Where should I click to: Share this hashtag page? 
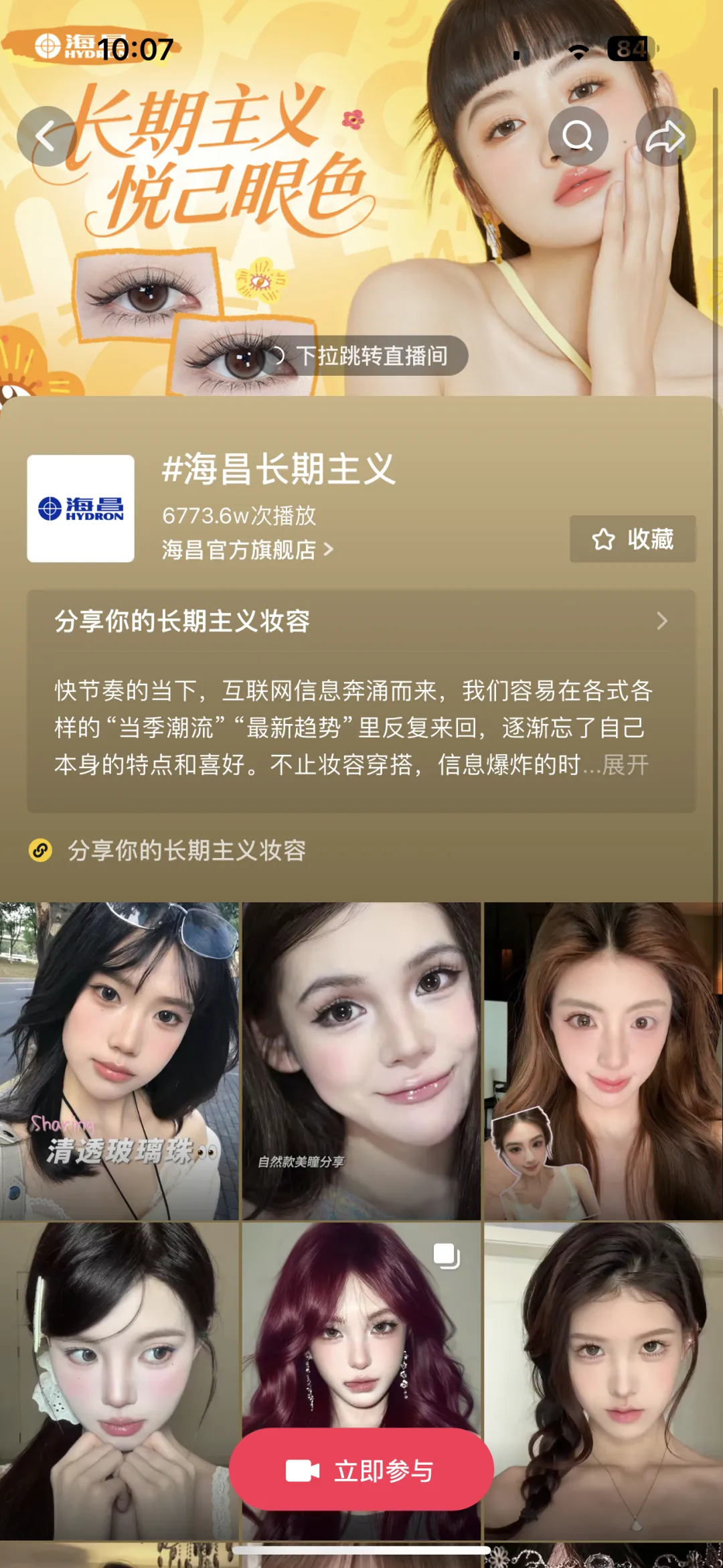tap(665, 137)
